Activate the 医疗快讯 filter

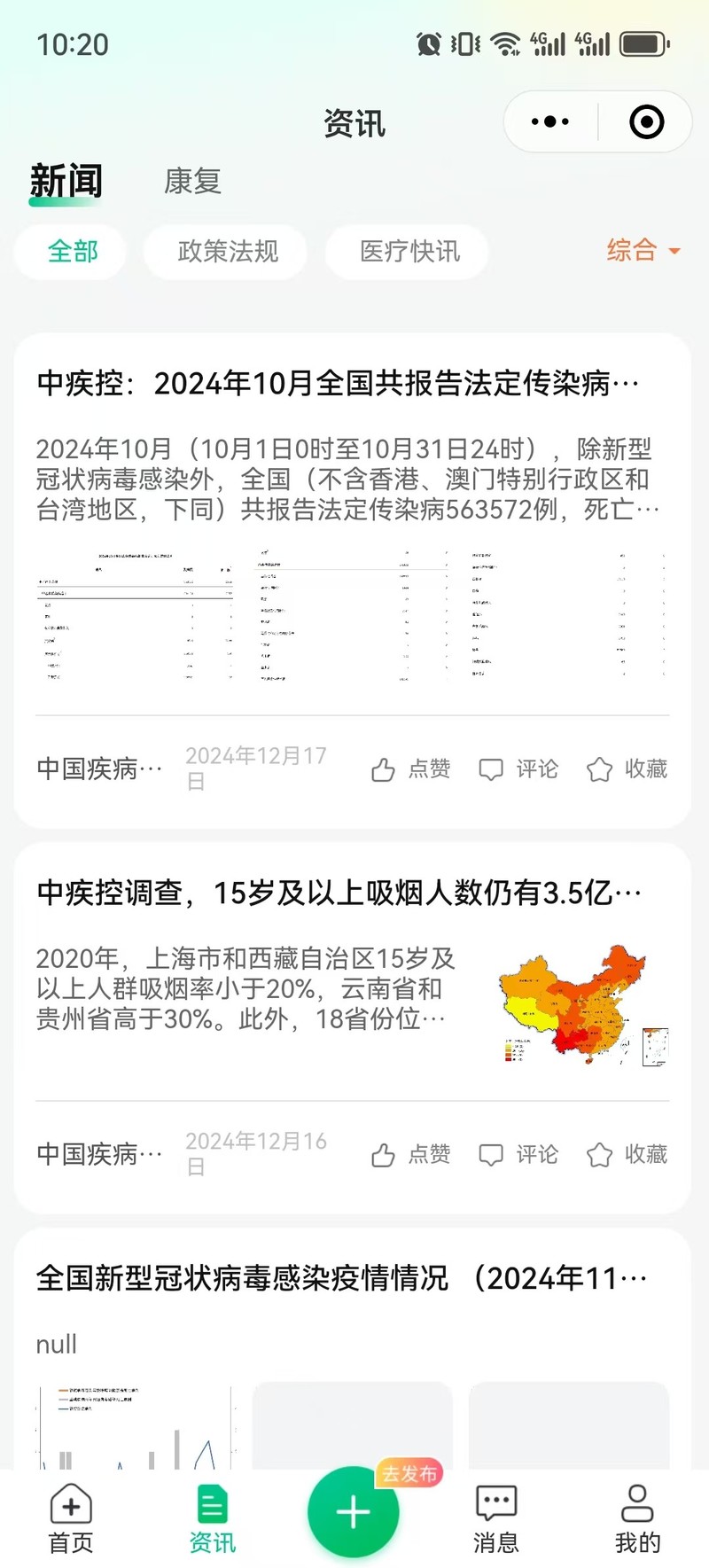[x=406, y=252]
